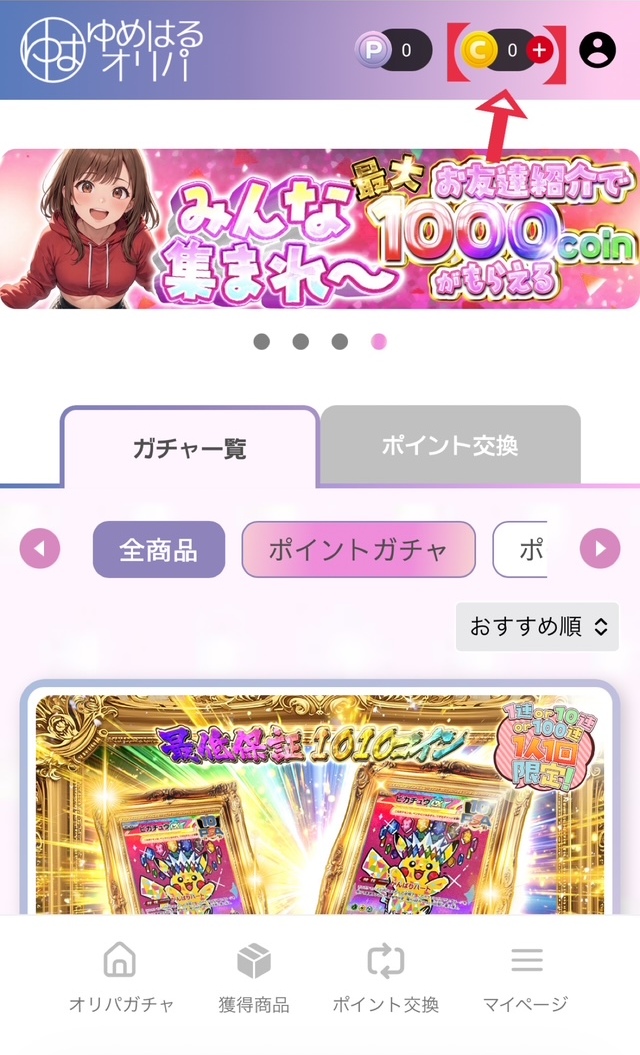Open ポイント交換 in bottom navigation
This screenshot has height=1055, width=640.
385,977
